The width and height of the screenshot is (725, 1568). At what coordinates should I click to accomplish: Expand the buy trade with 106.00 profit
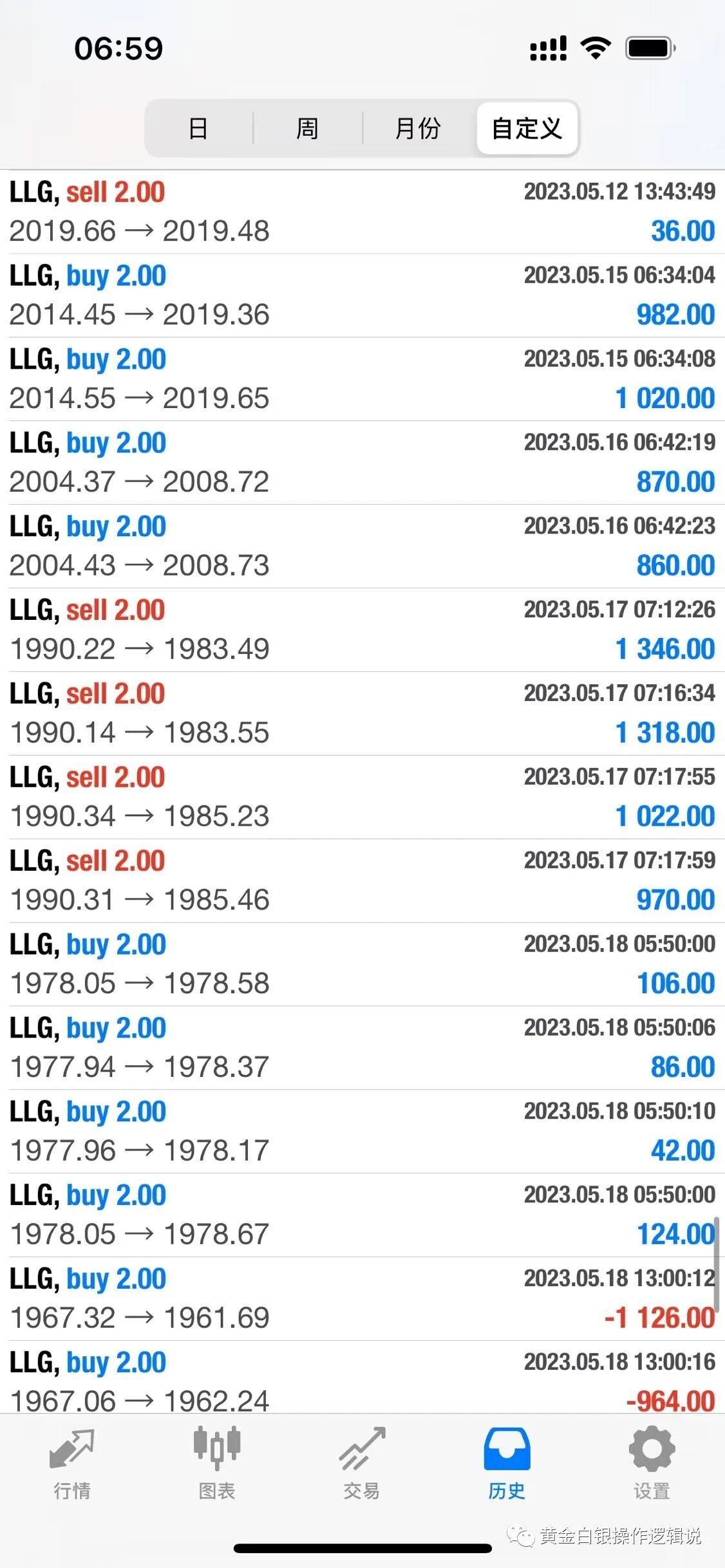[362, 964]
